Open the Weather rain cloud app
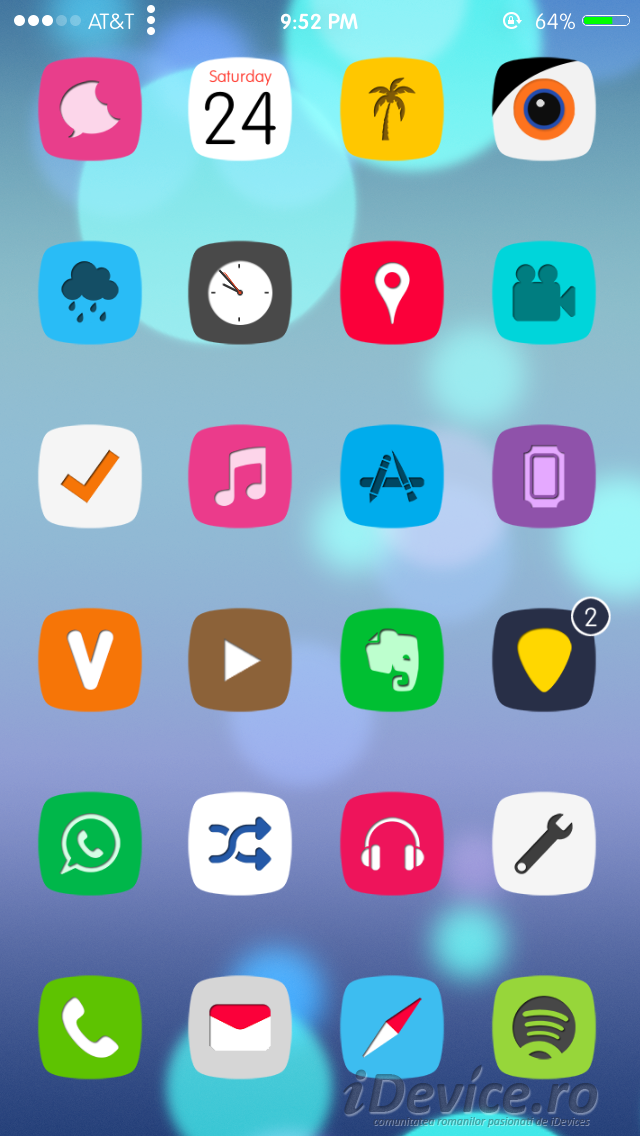This screenshot has width=640, height=1136. 90,293
